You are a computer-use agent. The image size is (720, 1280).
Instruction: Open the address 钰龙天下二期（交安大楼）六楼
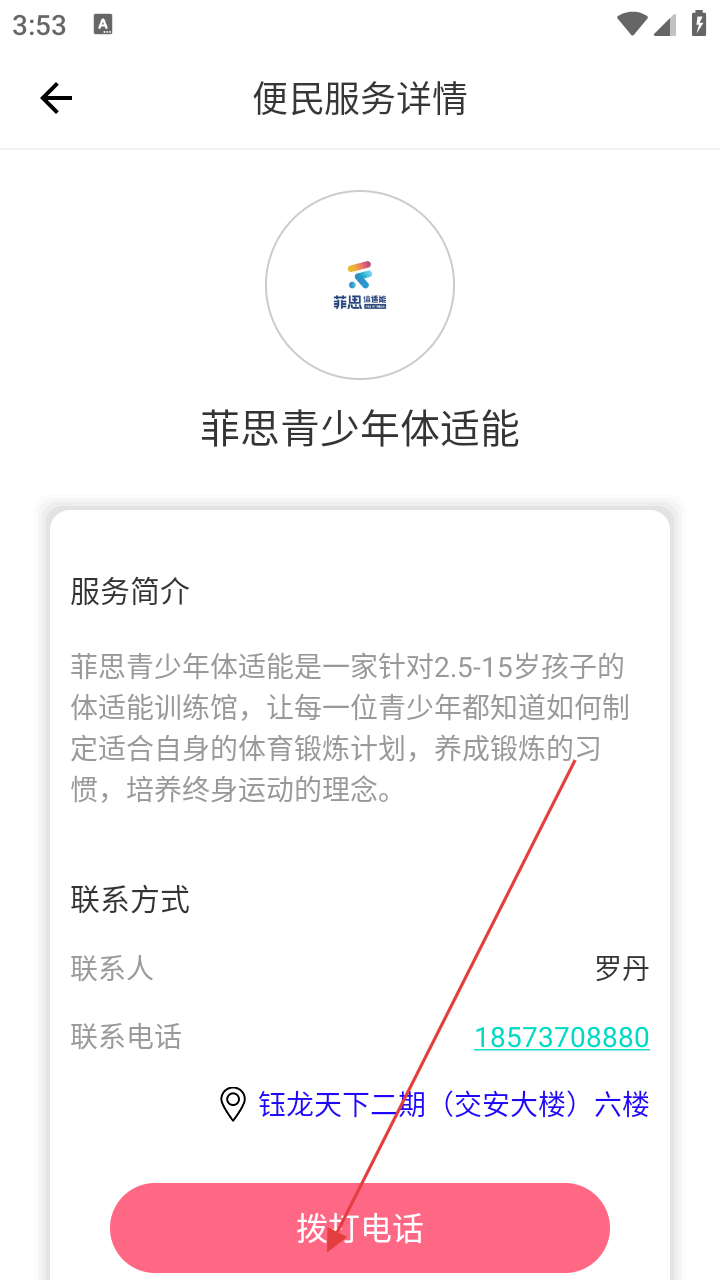click(x=453, y=1105)
